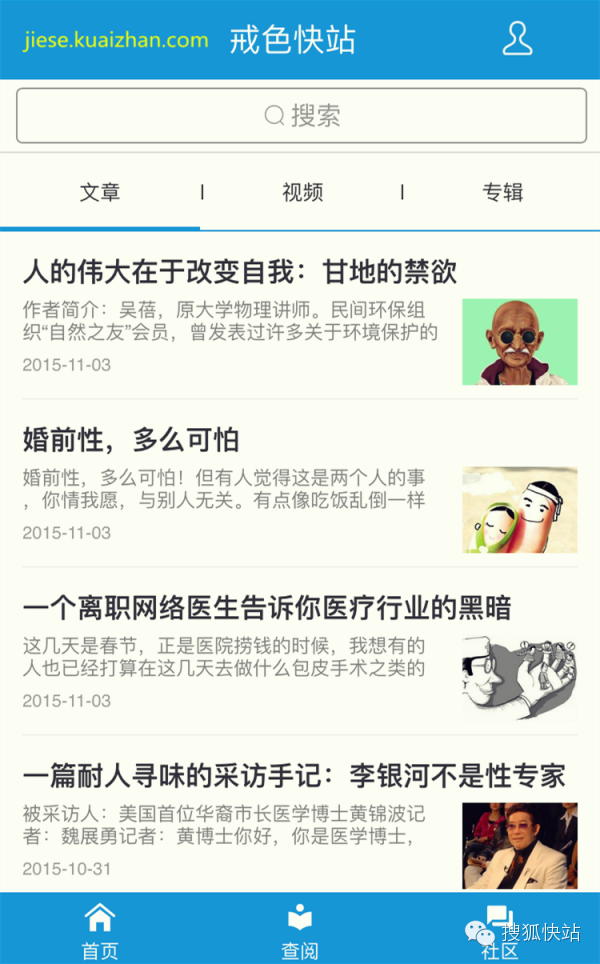Screen dimensions: 600x964
Task: Switch to the 专辑 tab
Action: point(502,193)
